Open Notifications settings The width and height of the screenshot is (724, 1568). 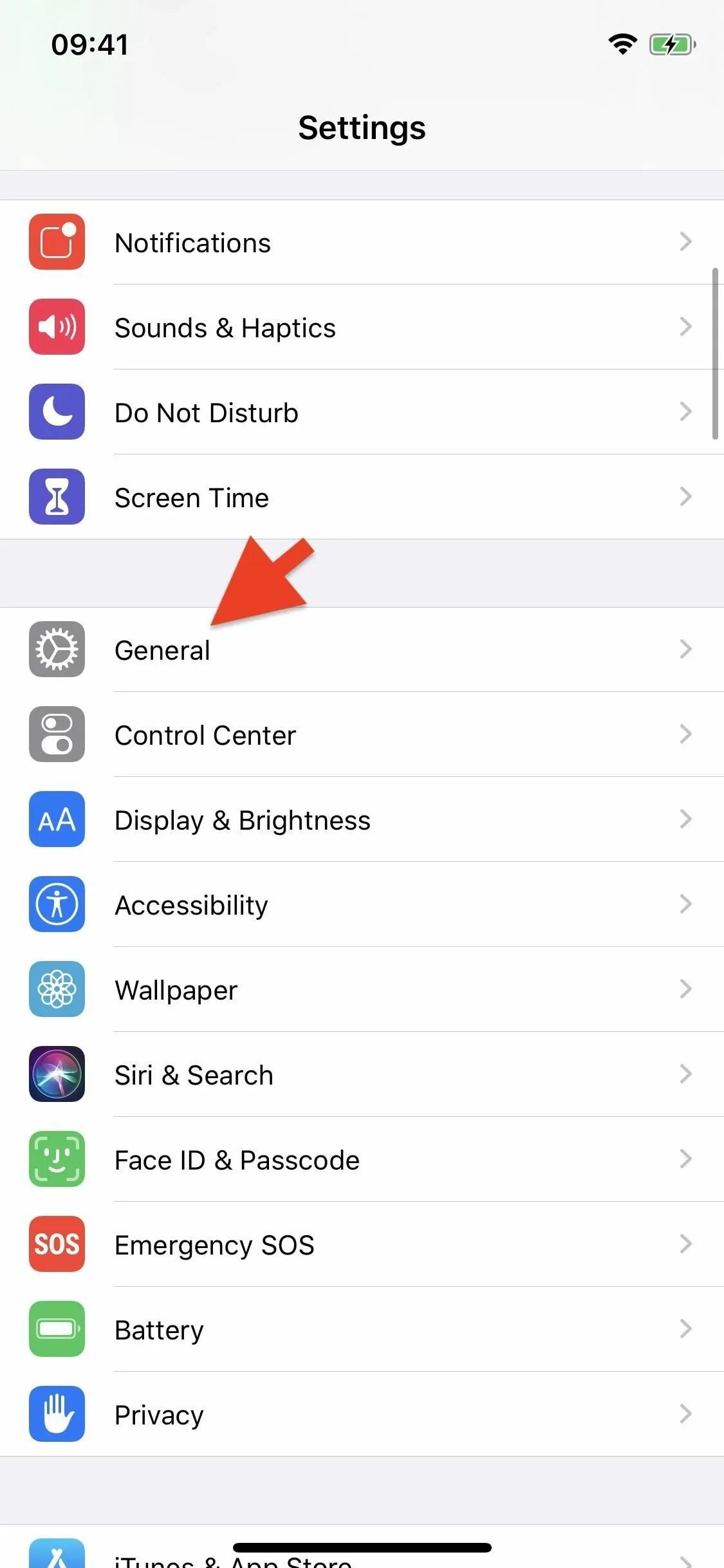click(362, 243)
